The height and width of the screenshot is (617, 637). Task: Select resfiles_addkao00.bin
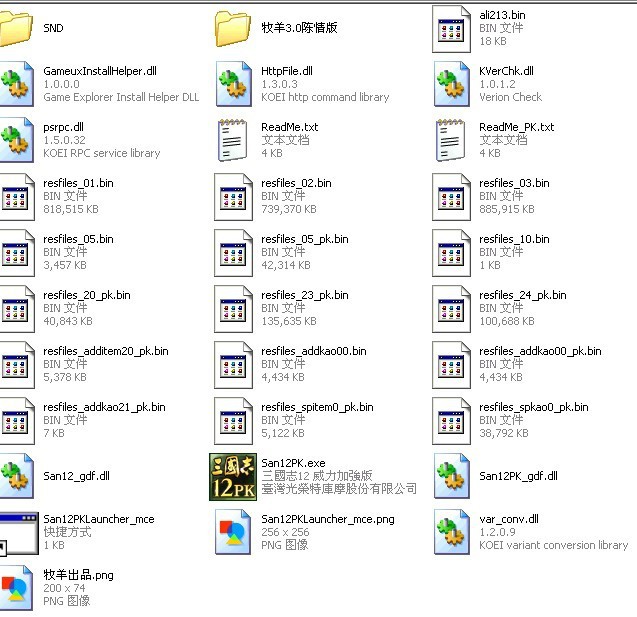(x=234, y=365)
